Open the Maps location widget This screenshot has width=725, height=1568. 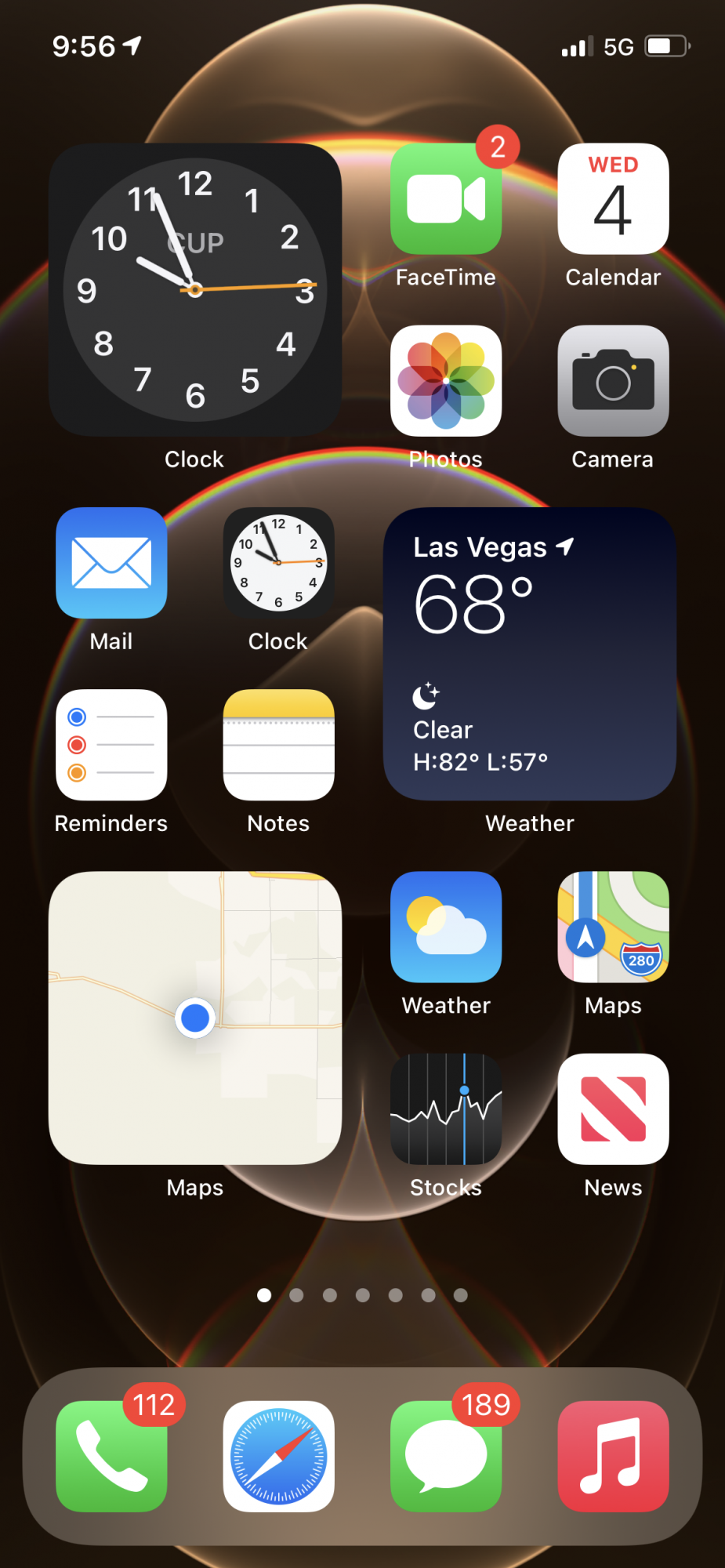(x=194, y=1018)
